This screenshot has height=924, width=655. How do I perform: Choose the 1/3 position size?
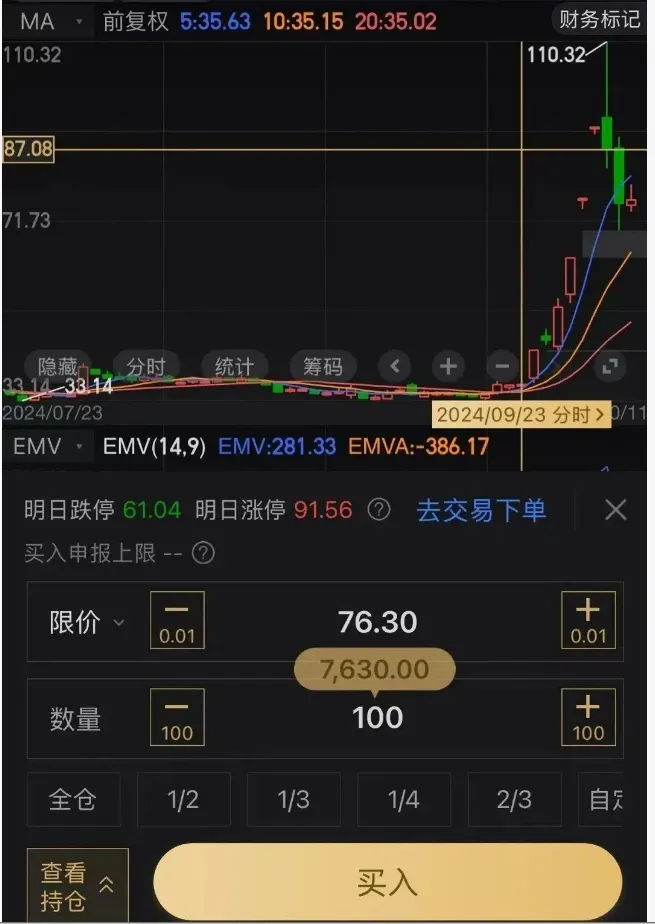point(294,799)
